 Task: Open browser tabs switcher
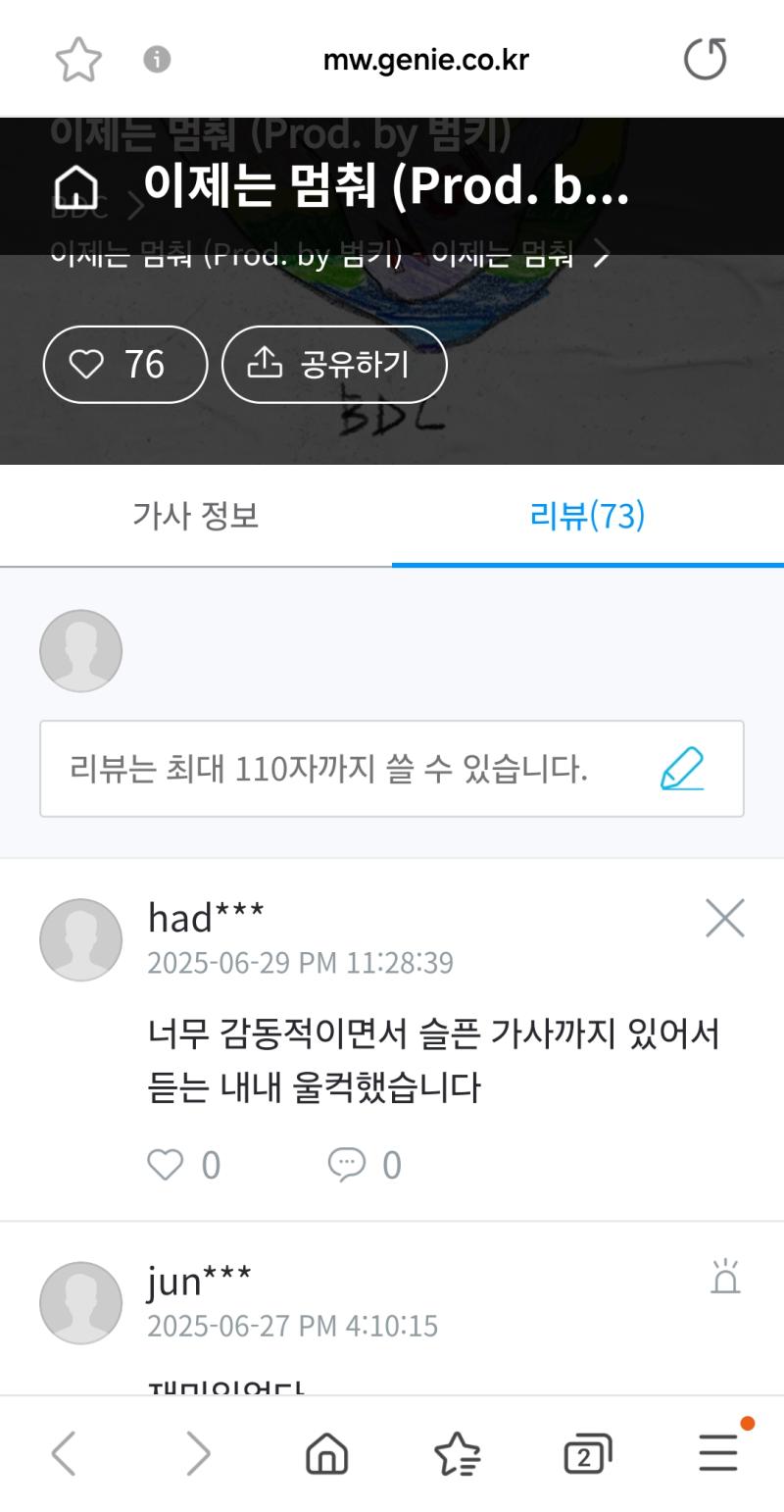point(587,1453)
